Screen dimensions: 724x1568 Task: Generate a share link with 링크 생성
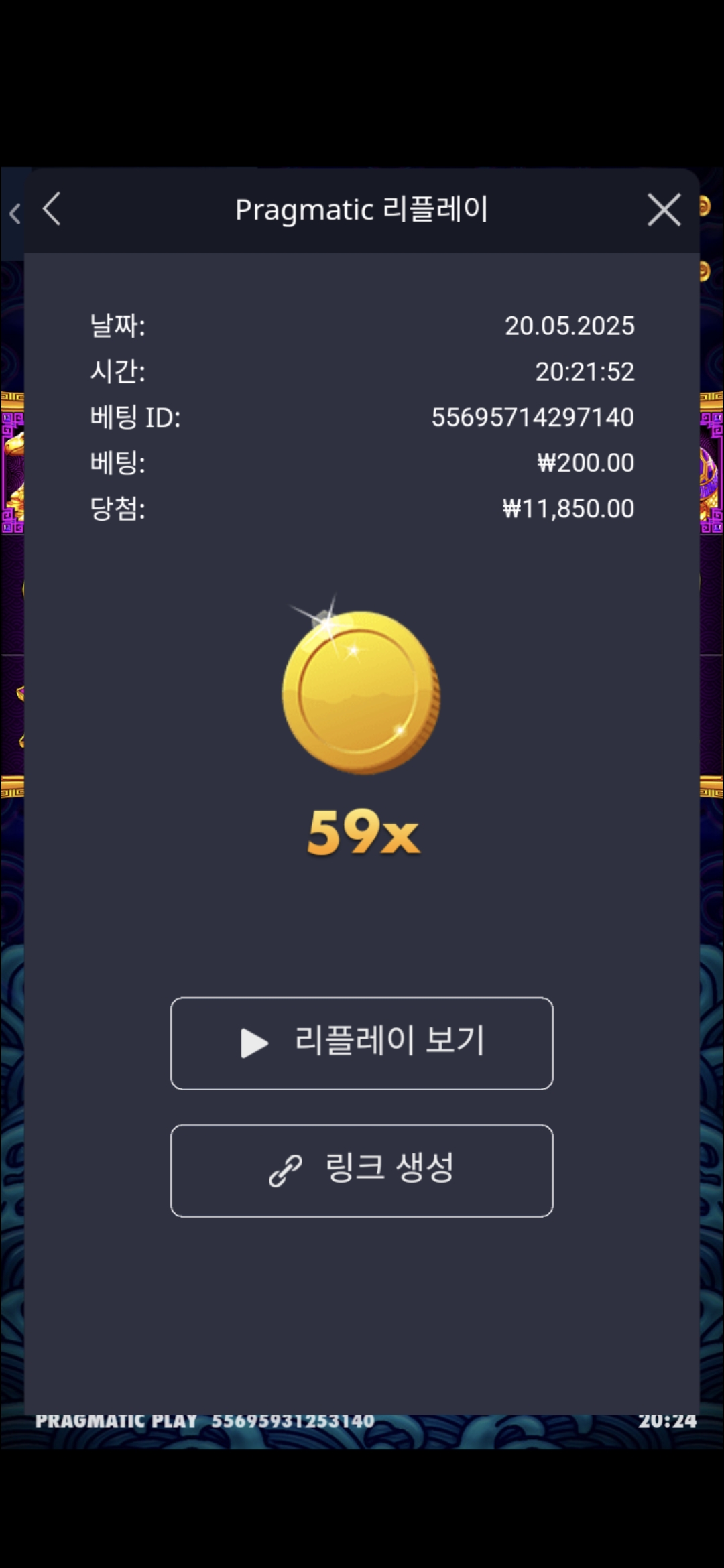point(362,1171)
